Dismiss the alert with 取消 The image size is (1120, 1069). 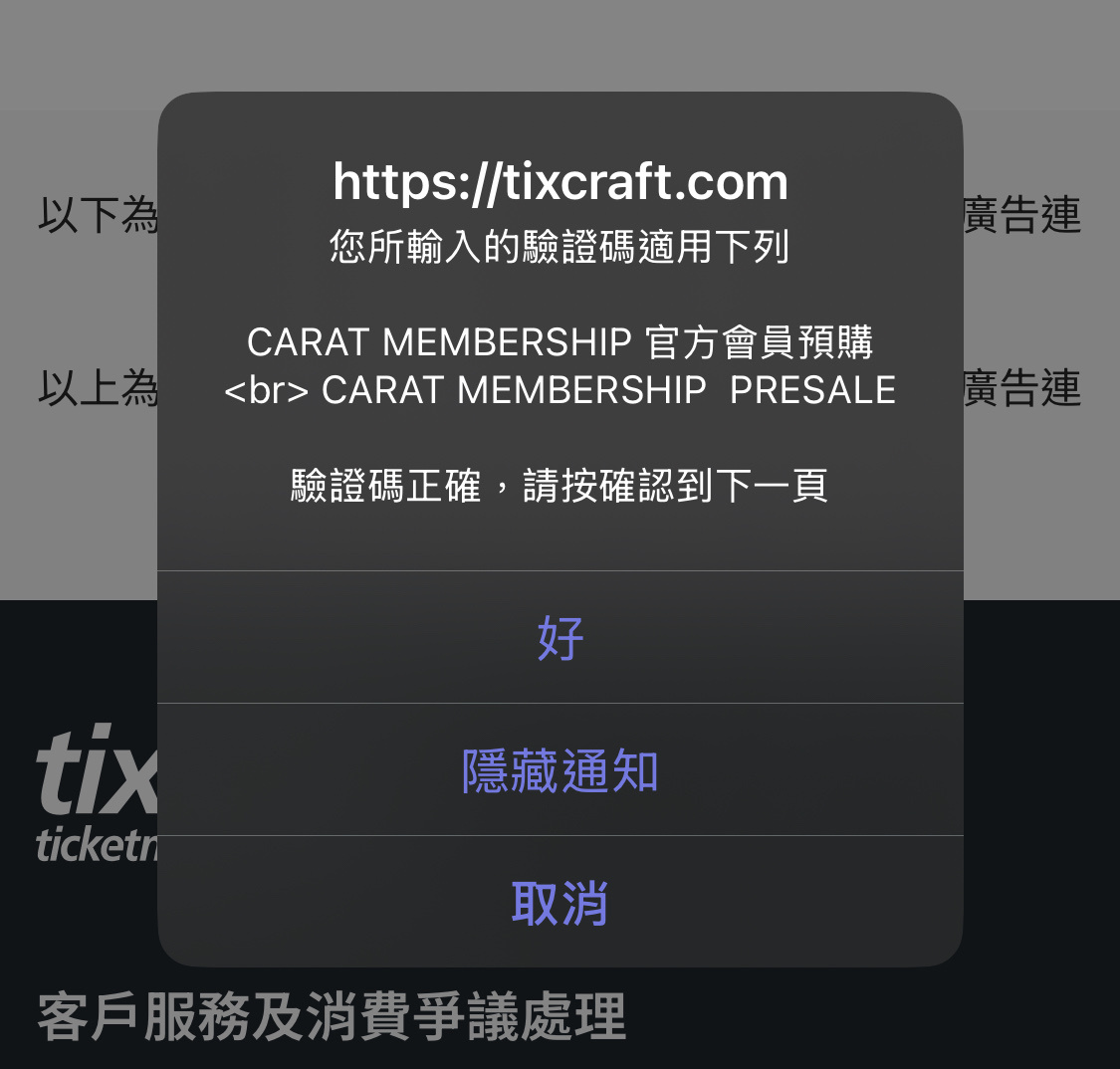click(x=560, y=902)
